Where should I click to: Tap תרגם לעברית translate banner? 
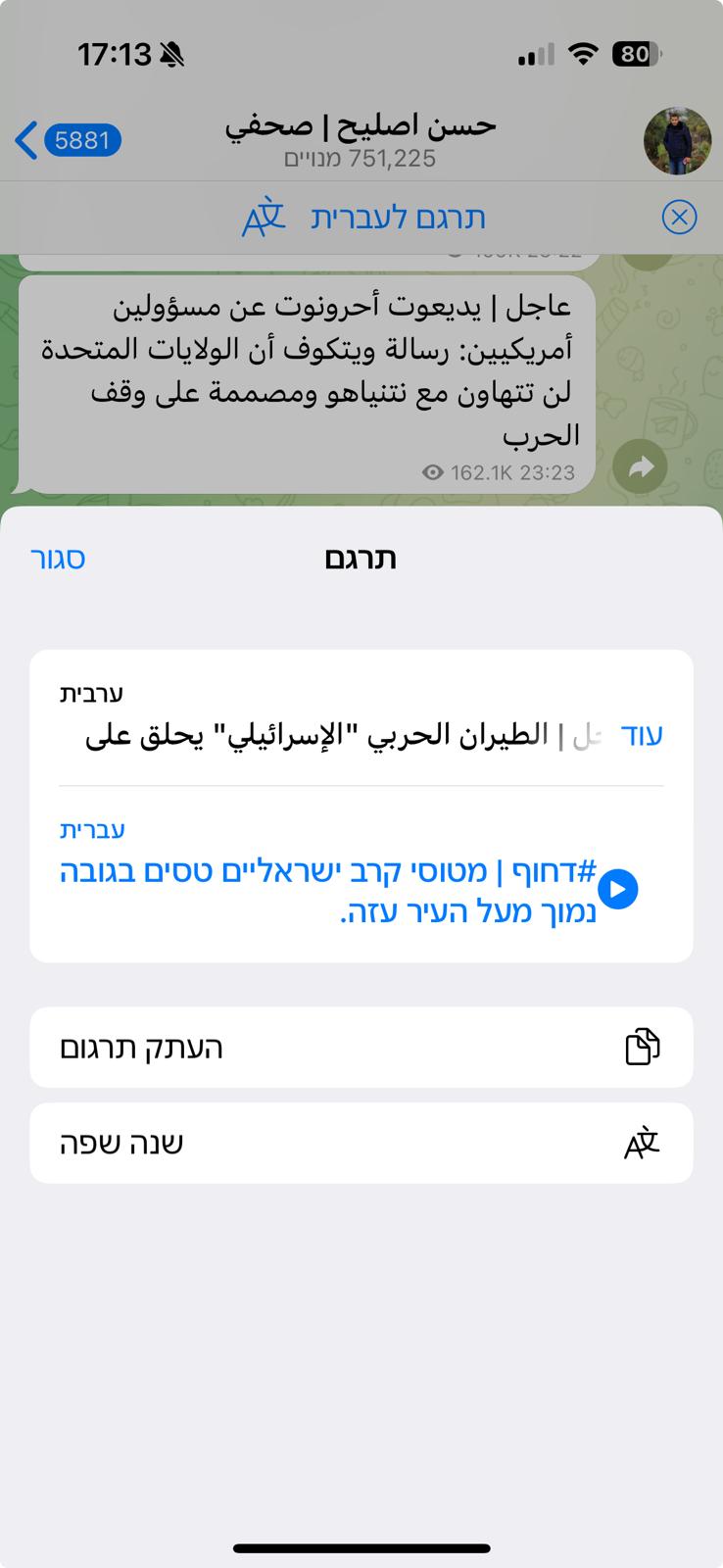pyautogui.click(x=364, y=218)
